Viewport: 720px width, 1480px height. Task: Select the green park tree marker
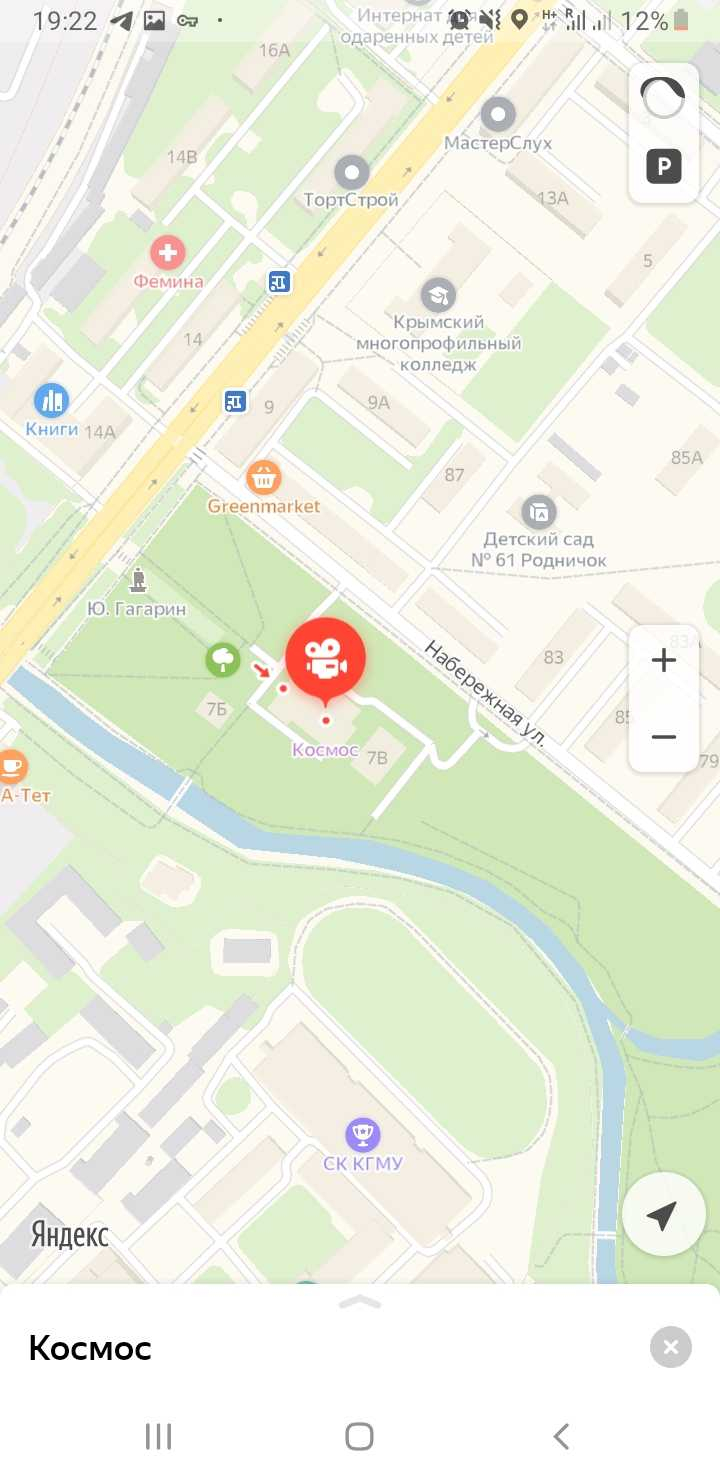coord(223,659)
